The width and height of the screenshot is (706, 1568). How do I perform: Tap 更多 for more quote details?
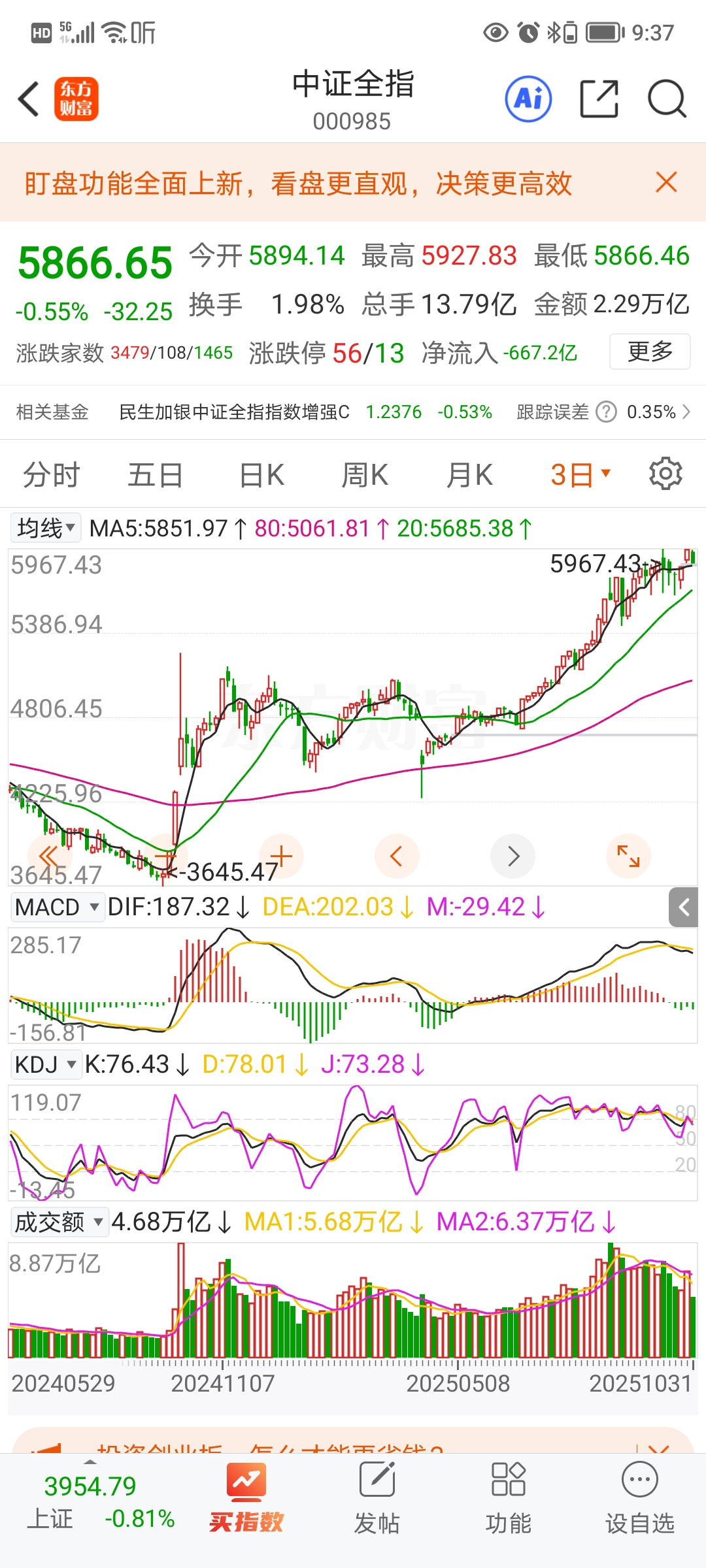pyautogui.click(x=650, y=351)
